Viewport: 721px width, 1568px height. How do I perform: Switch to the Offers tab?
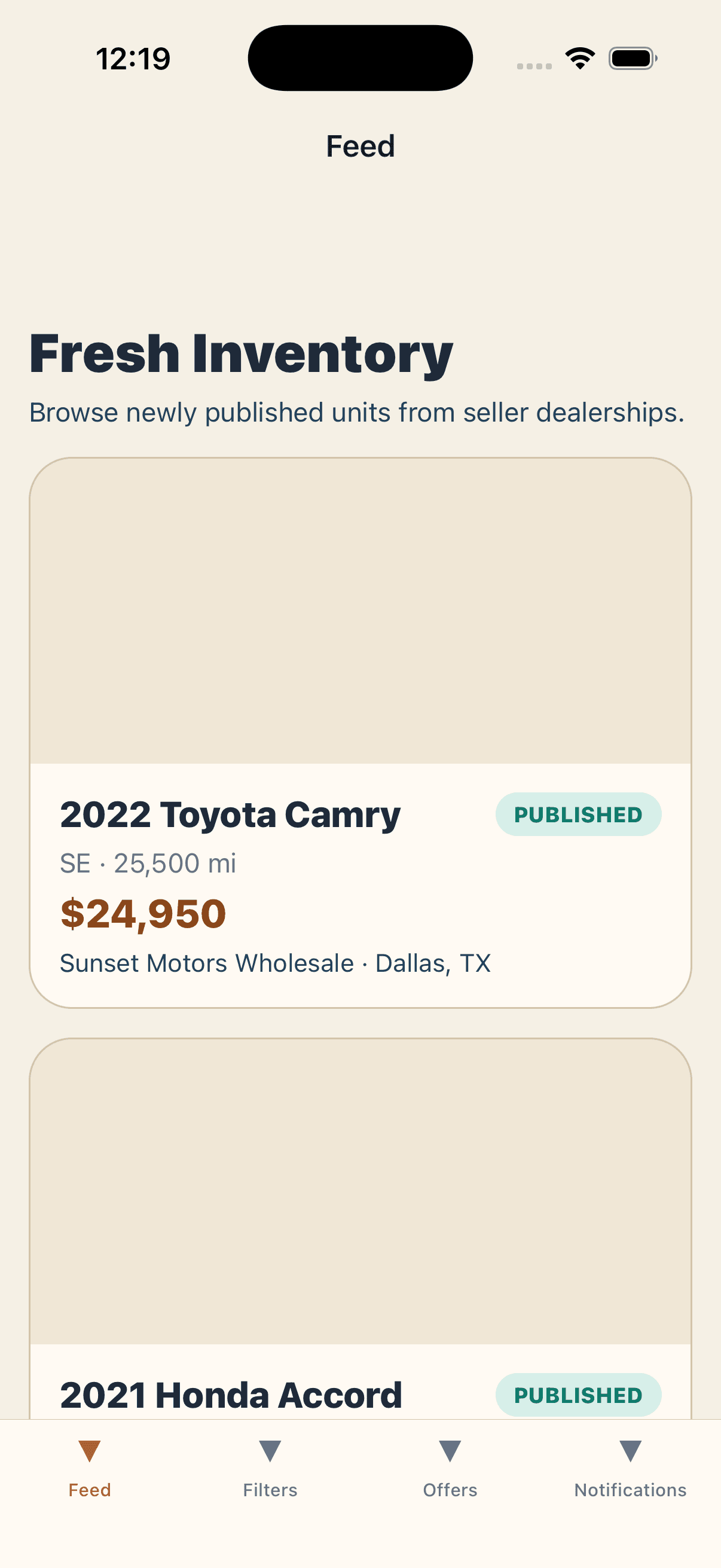pos(450,1491)
